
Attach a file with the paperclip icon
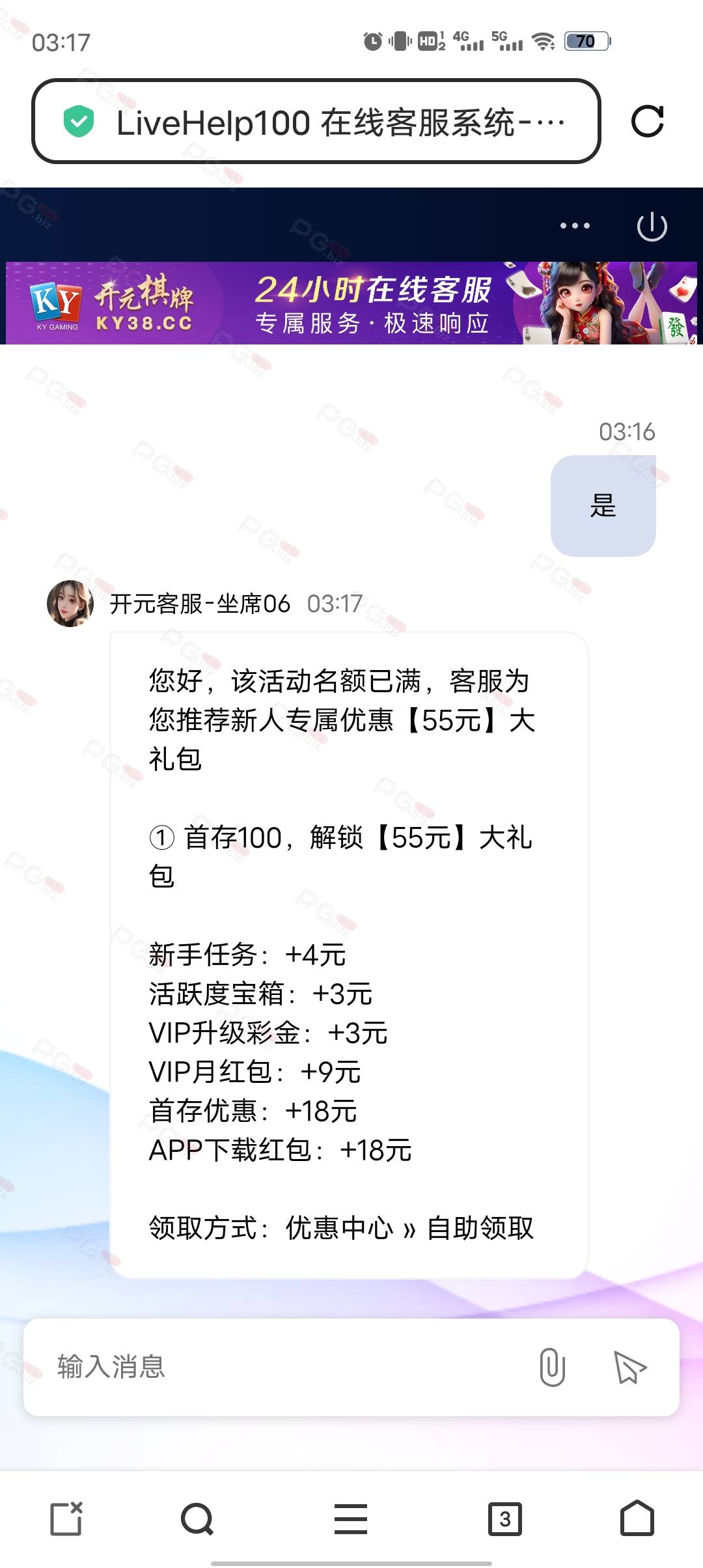point(552,1367)
